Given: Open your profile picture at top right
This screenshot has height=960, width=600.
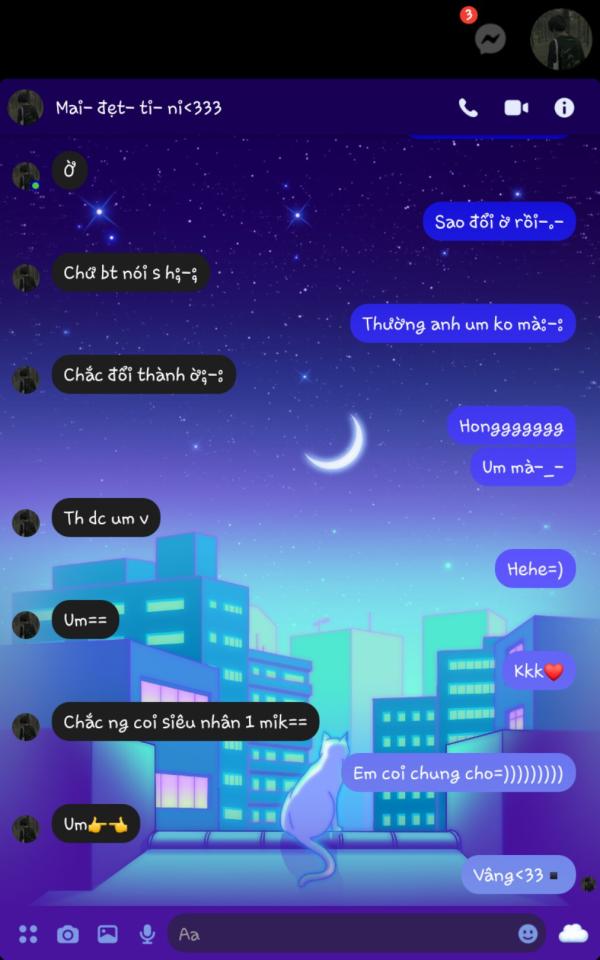Looking at the screenshot, I should pyautogui.click(x=560, y=39).
